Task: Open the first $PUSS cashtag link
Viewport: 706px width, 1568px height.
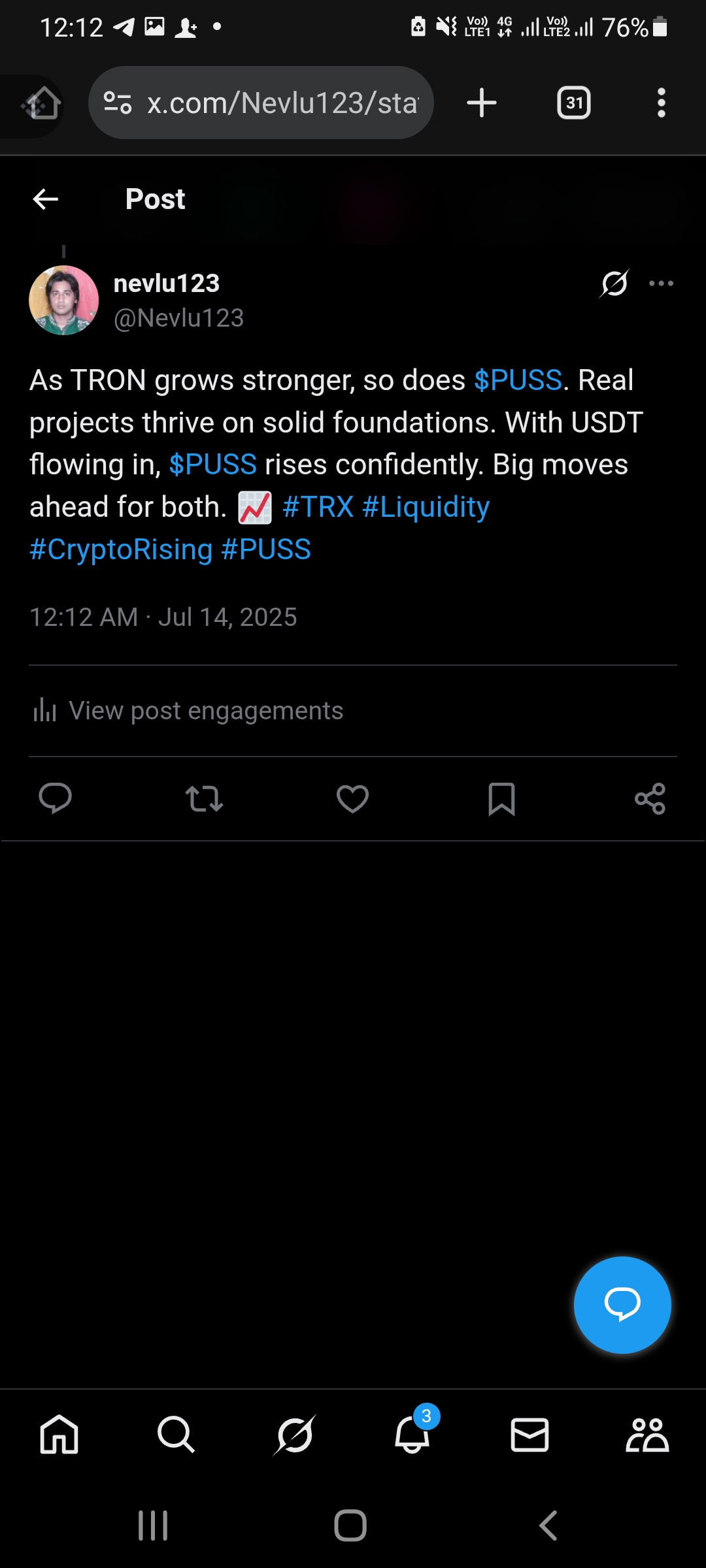Action: tap(518, 380)
